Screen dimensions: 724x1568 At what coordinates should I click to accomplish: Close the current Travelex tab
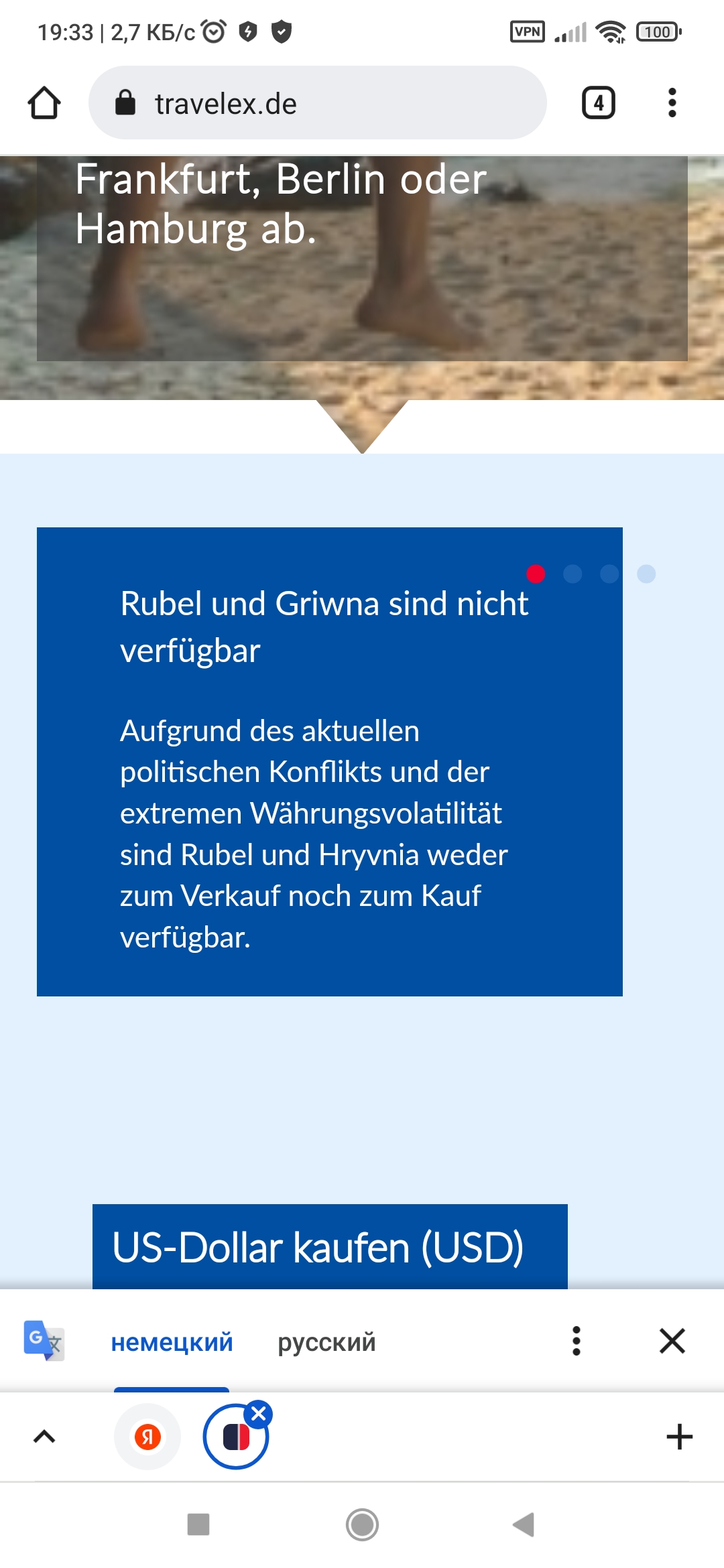point(258,1415)
